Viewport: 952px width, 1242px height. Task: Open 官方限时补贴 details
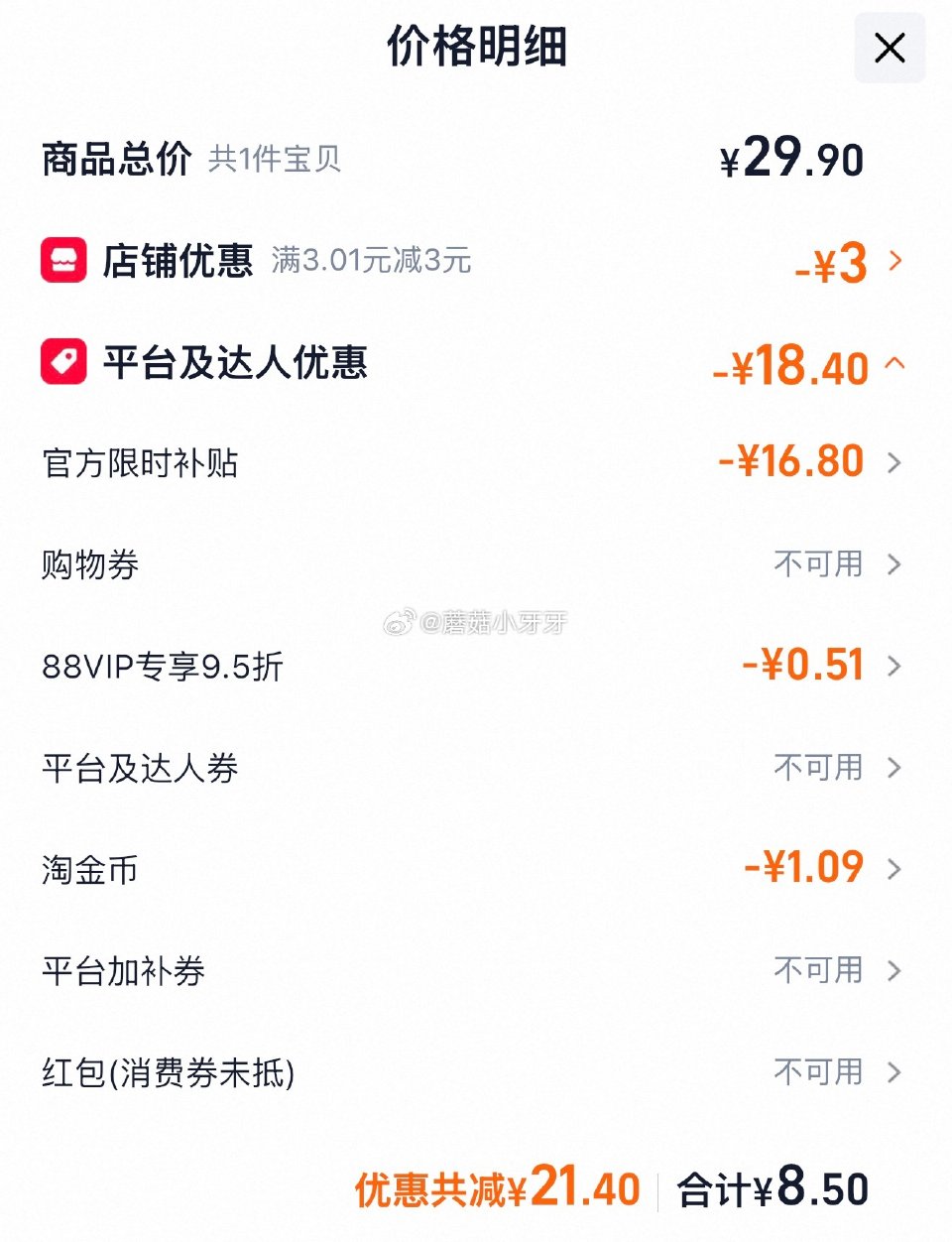(x=895, y=461)
